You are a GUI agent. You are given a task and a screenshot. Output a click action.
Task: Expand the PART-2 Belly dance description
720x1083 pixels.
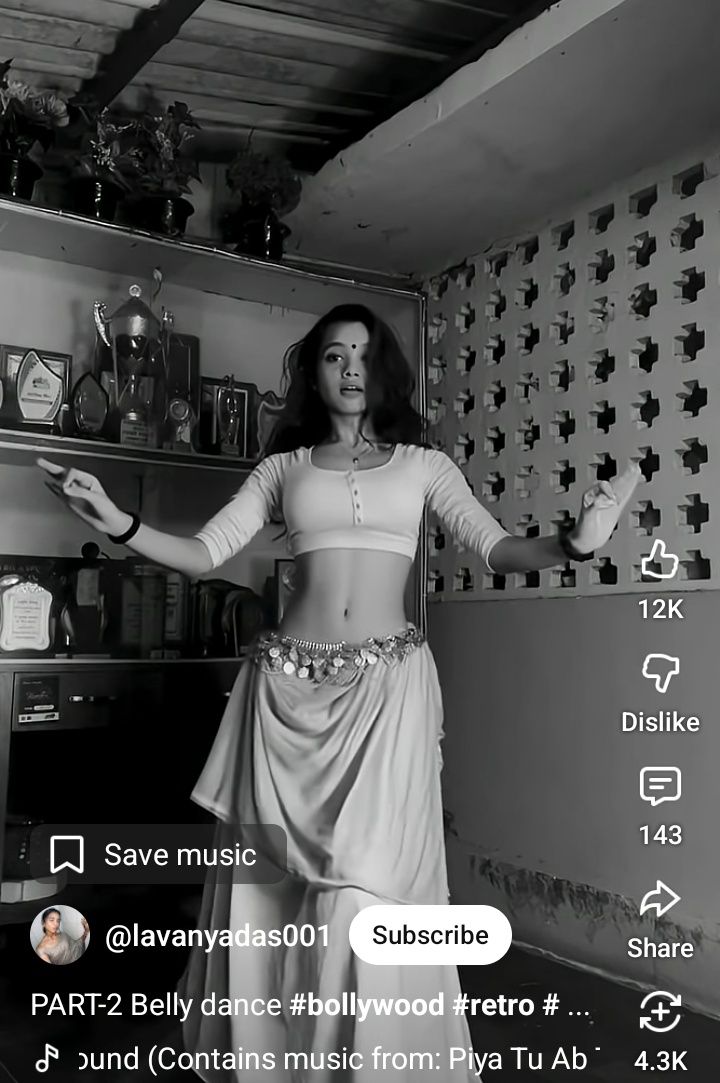point(578,1005)
